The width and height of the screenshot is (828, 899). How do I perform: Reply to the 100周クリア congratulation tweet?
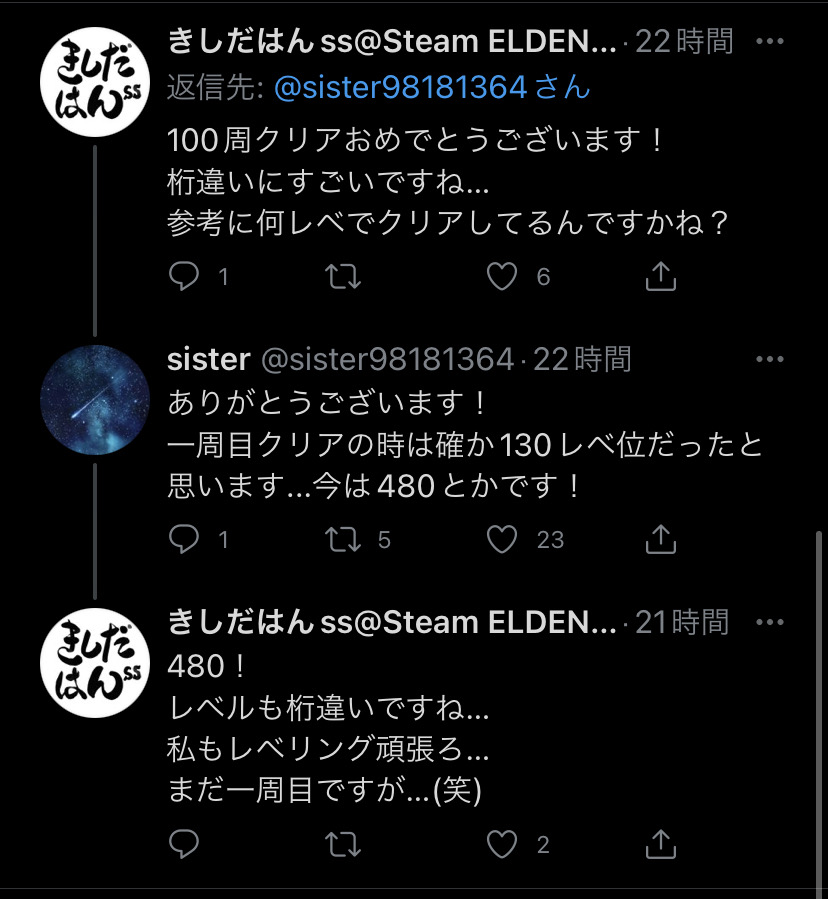185,277
